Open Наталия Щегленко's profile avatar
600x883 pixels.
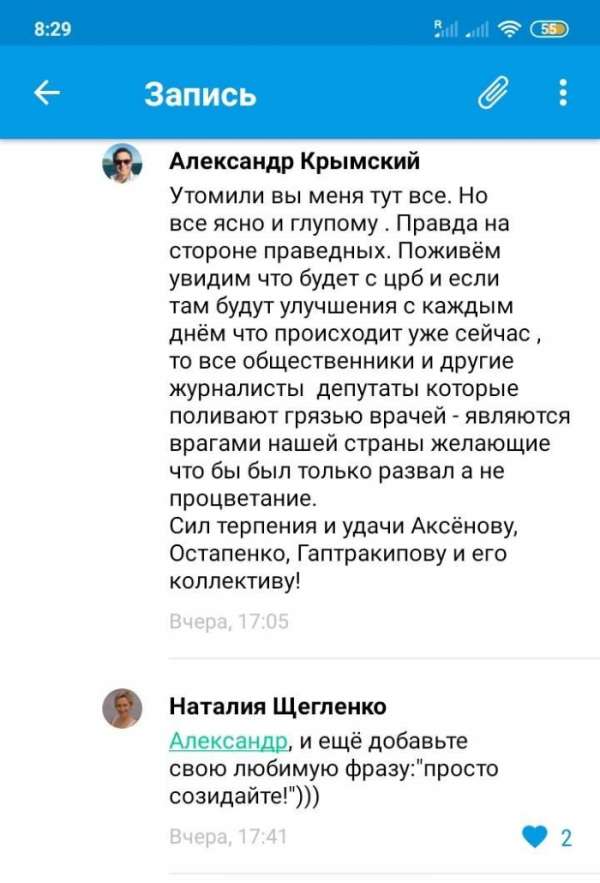point(123,708)
